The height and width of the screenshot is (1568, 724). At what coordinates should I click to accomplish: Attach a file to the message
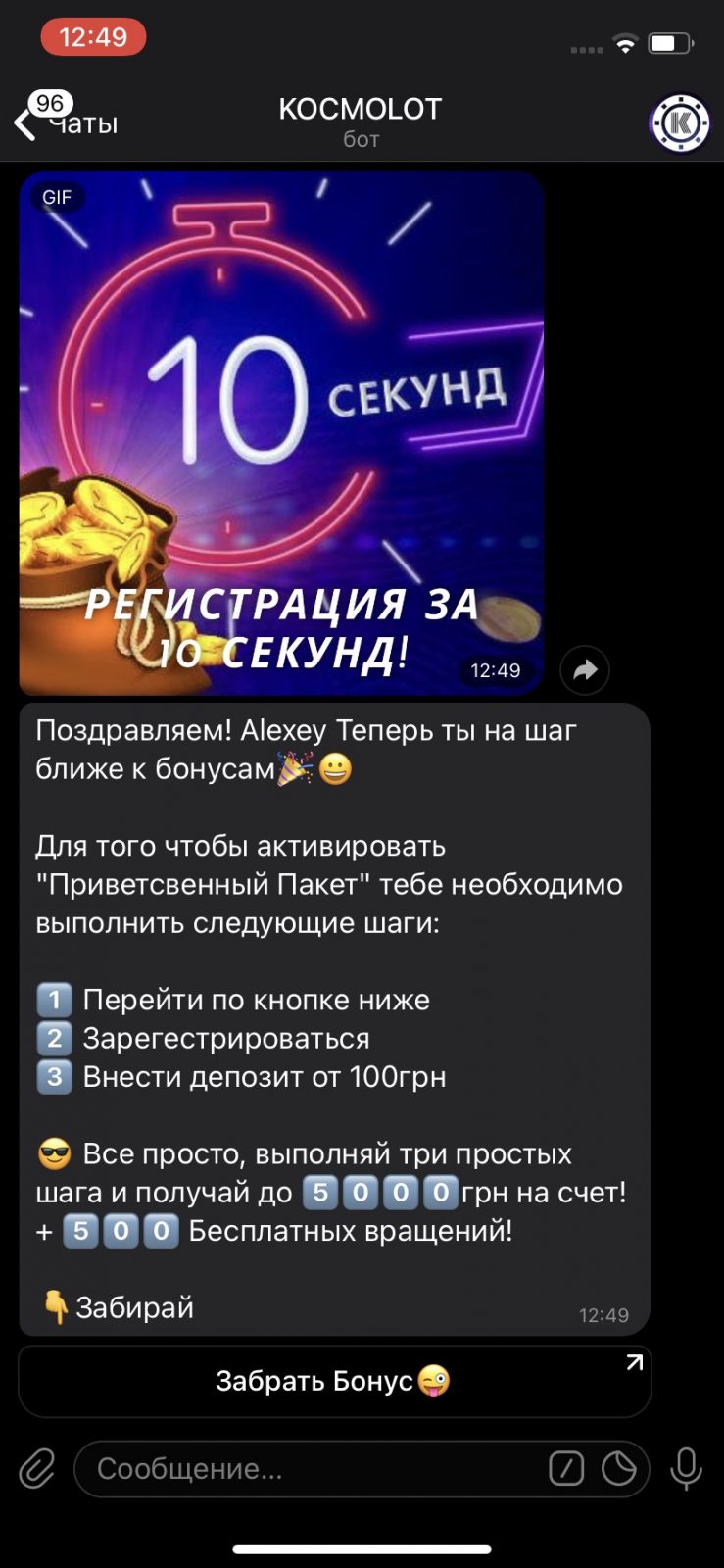pyautogui.click(x=37, y=1469)
